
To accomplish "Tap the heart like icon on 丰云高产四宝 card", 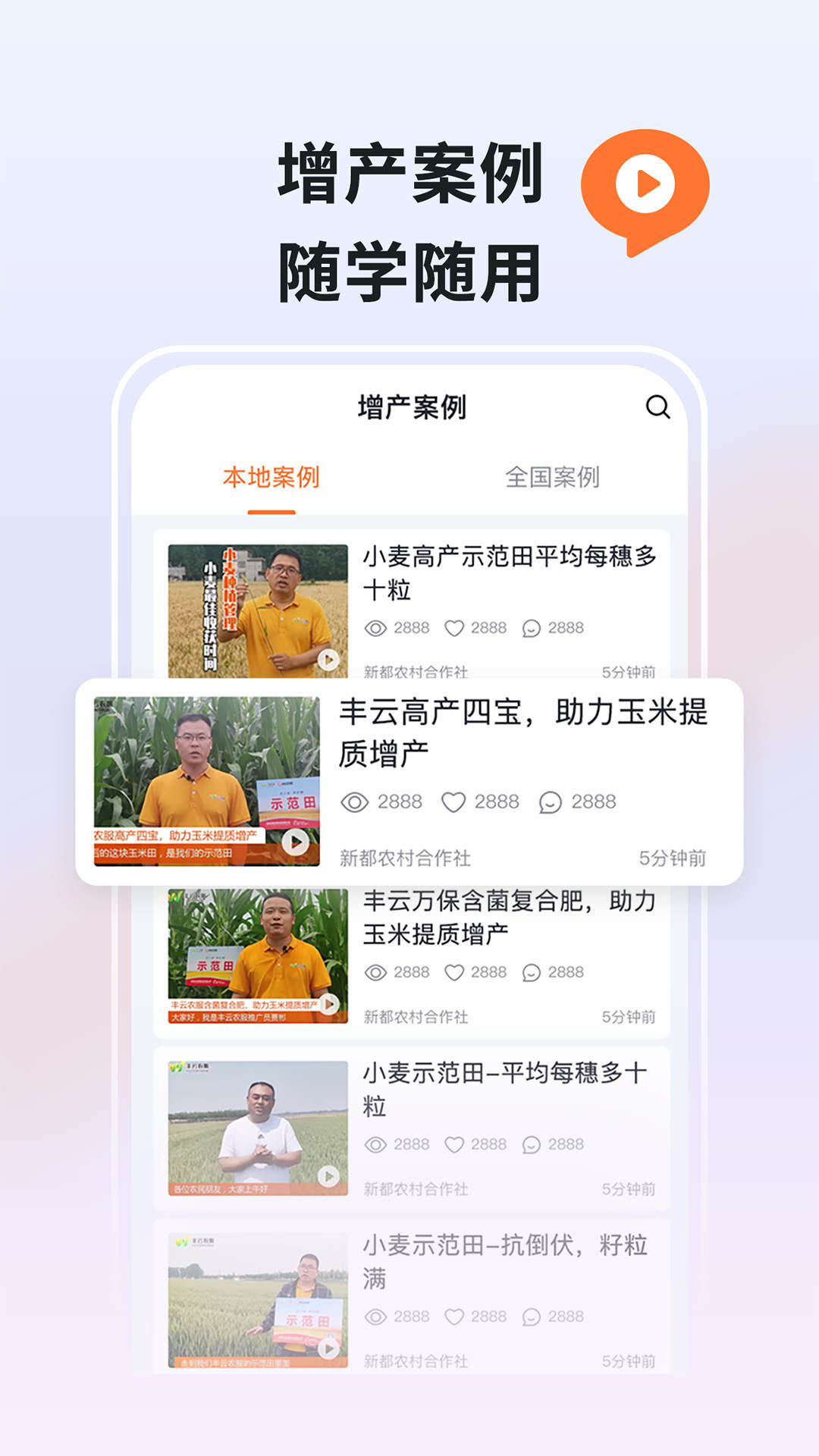I will point(454,802).
